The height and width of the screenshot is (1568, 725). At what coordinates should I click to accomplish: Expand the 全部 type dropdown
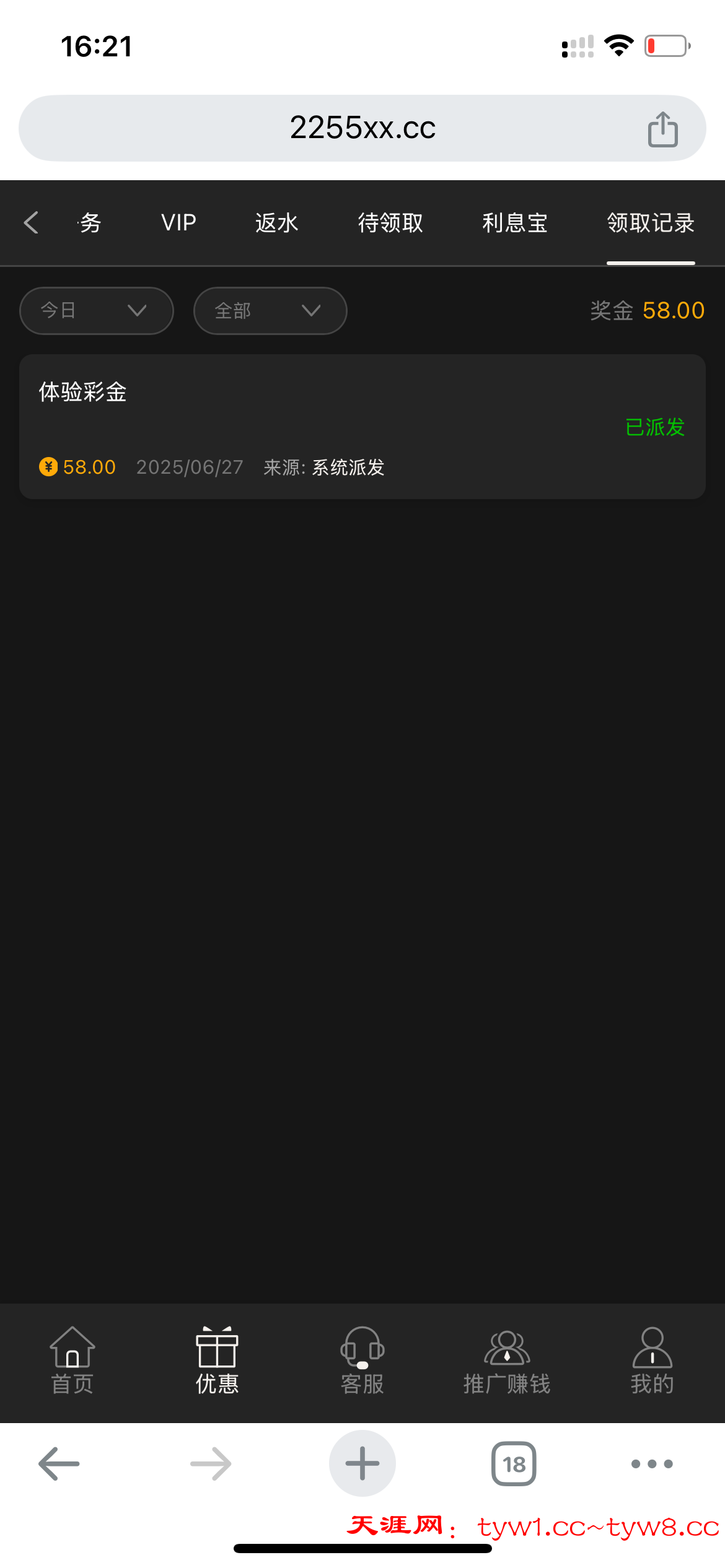[x=270, y=311]
